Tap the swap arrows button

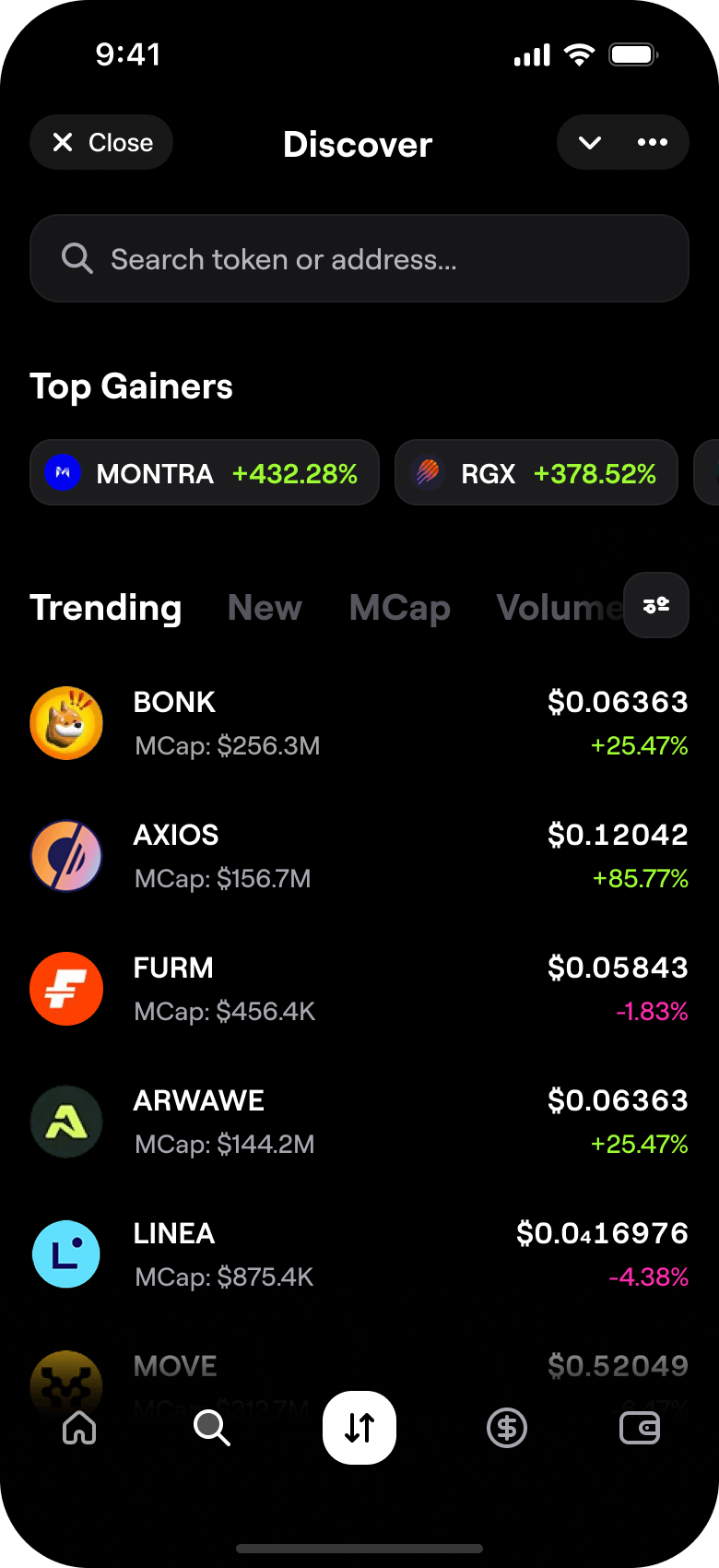[x=359, y=1428]
